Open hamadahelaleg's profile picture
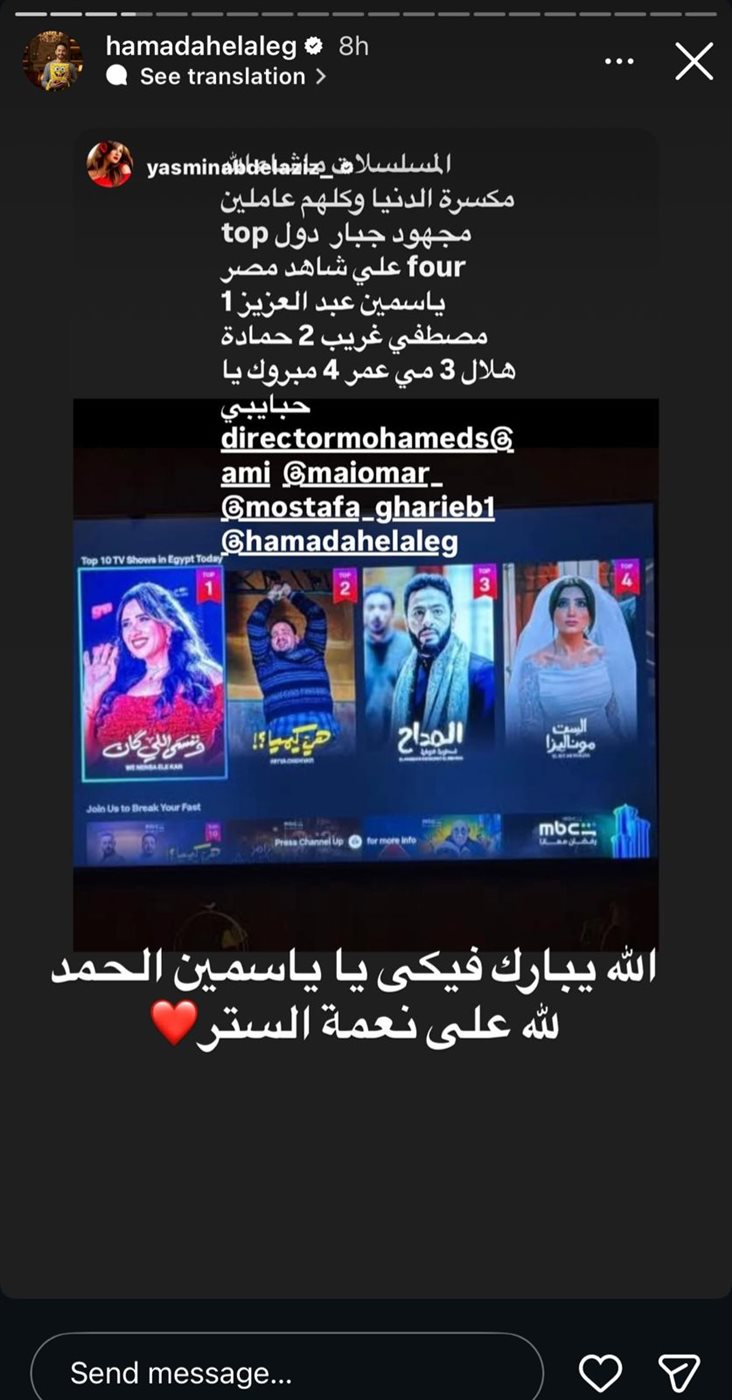This screenshot has height=1400, width=732. click(x=52, y=62)
